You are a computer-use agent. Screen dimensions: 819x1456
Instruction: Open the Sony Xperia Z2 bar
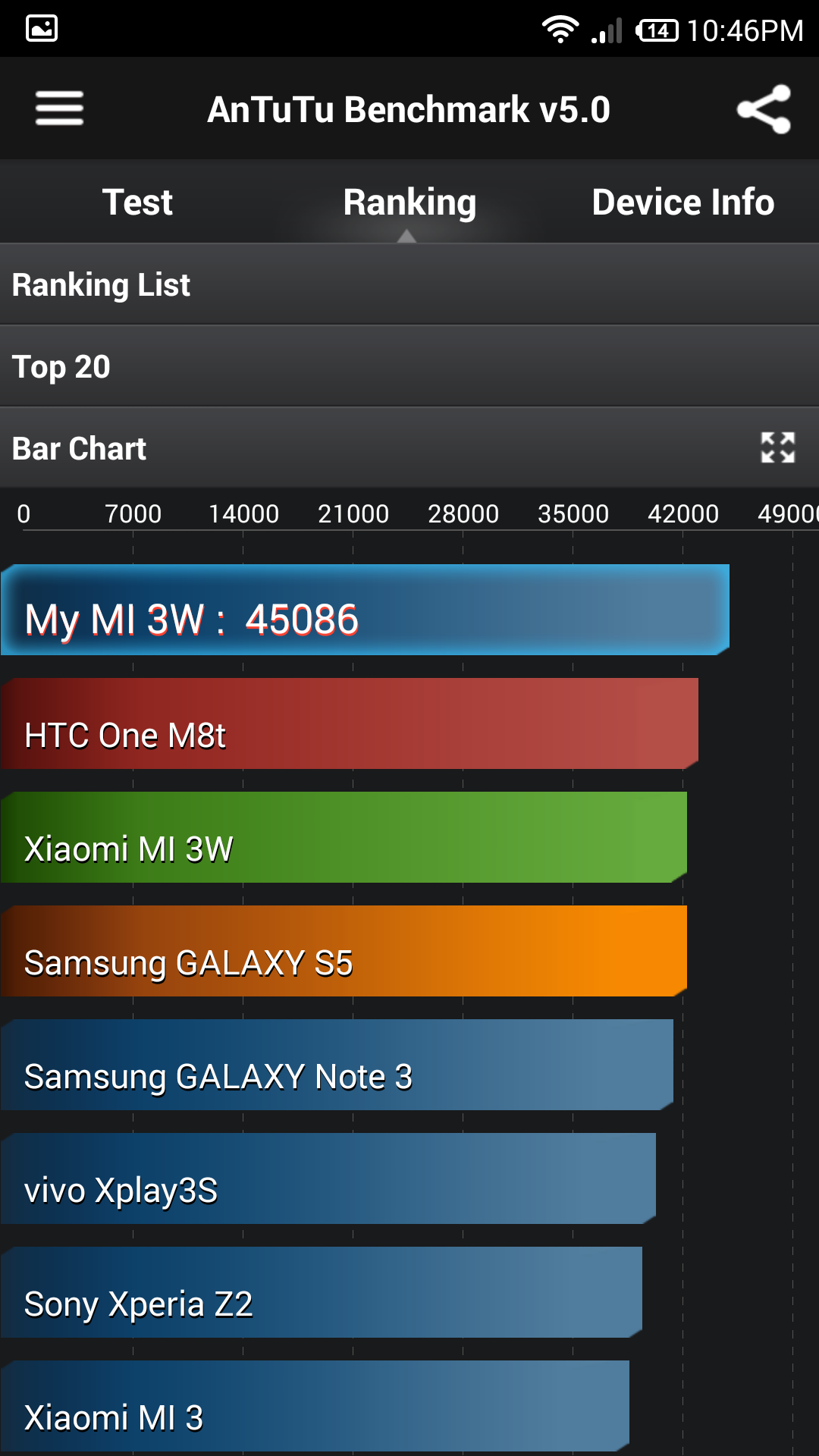click(x=322, y=1293)
